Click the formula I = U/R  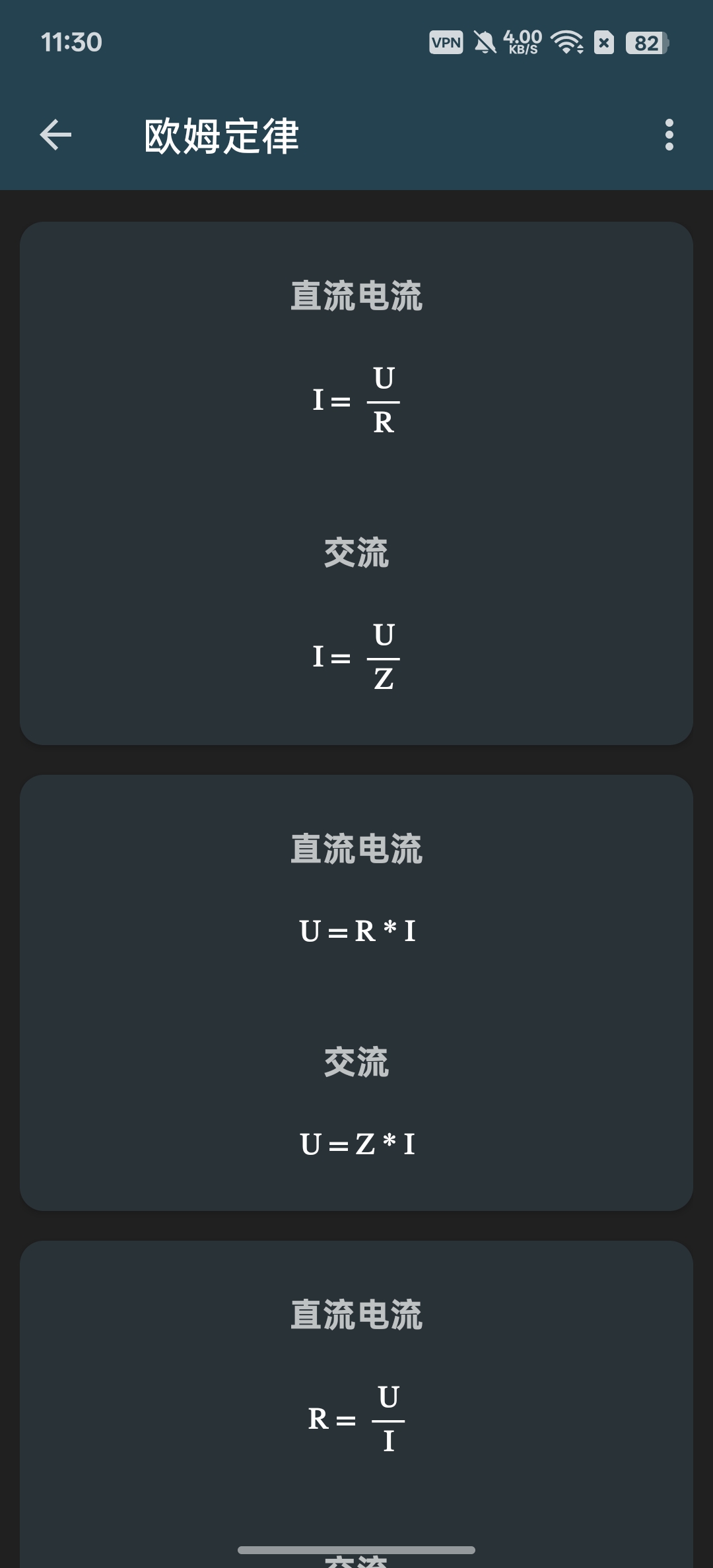pyautogui.click(x=356, y=398)
